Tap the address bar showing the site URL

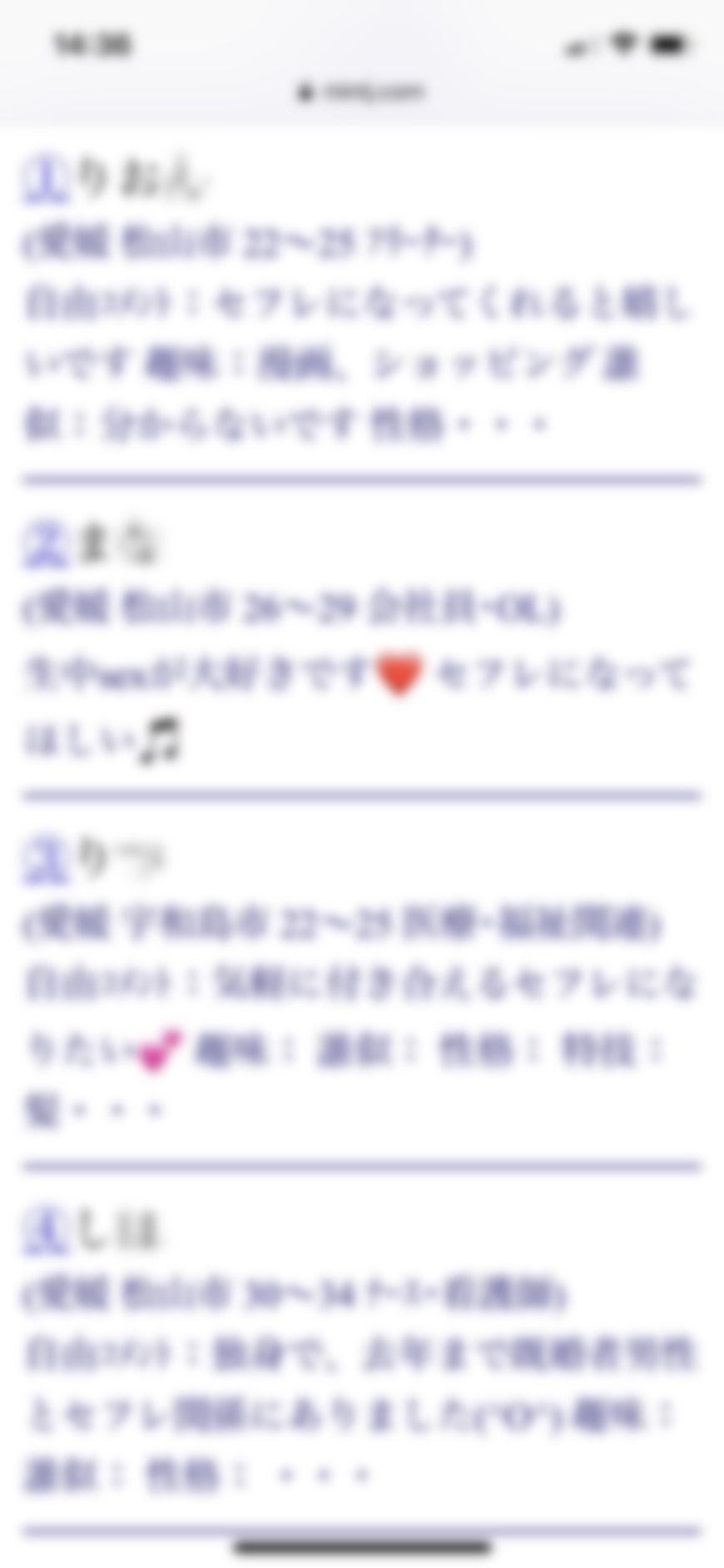362,92
